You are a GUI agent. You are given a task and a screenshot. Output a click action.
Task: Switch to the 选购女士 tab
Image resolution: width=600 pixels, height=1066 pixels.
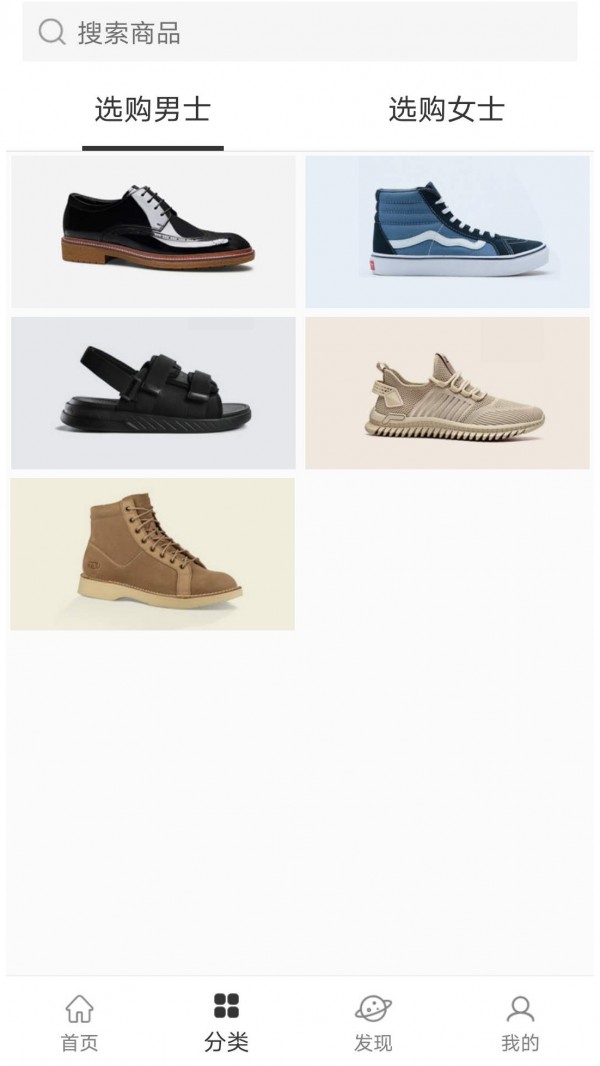(x=446, y=110)
